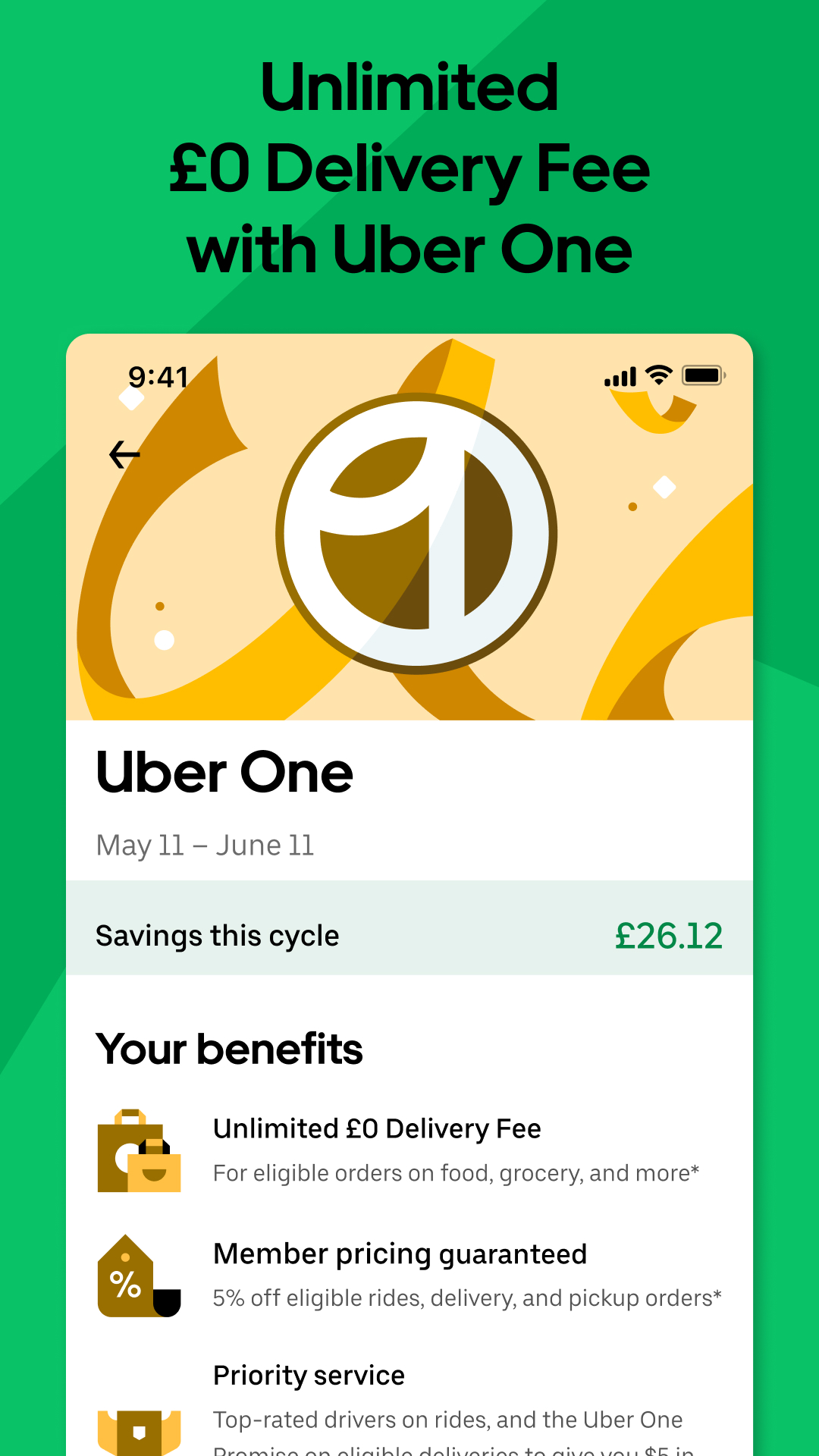Click the cellular signal bars icon

[x=619, y=375]
